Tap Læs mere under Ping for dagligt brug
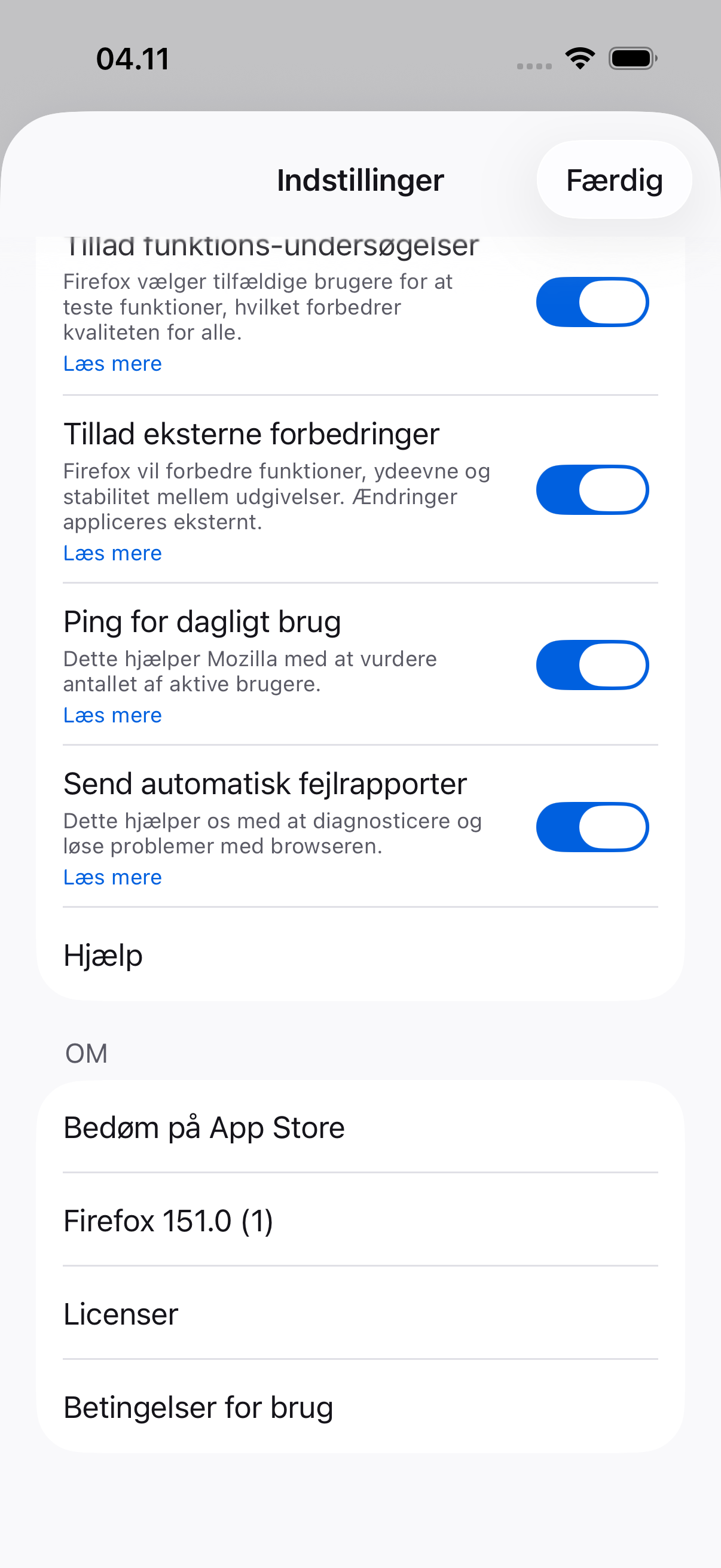The width and height of the screenshot is (721, 1568). point(112,715)
